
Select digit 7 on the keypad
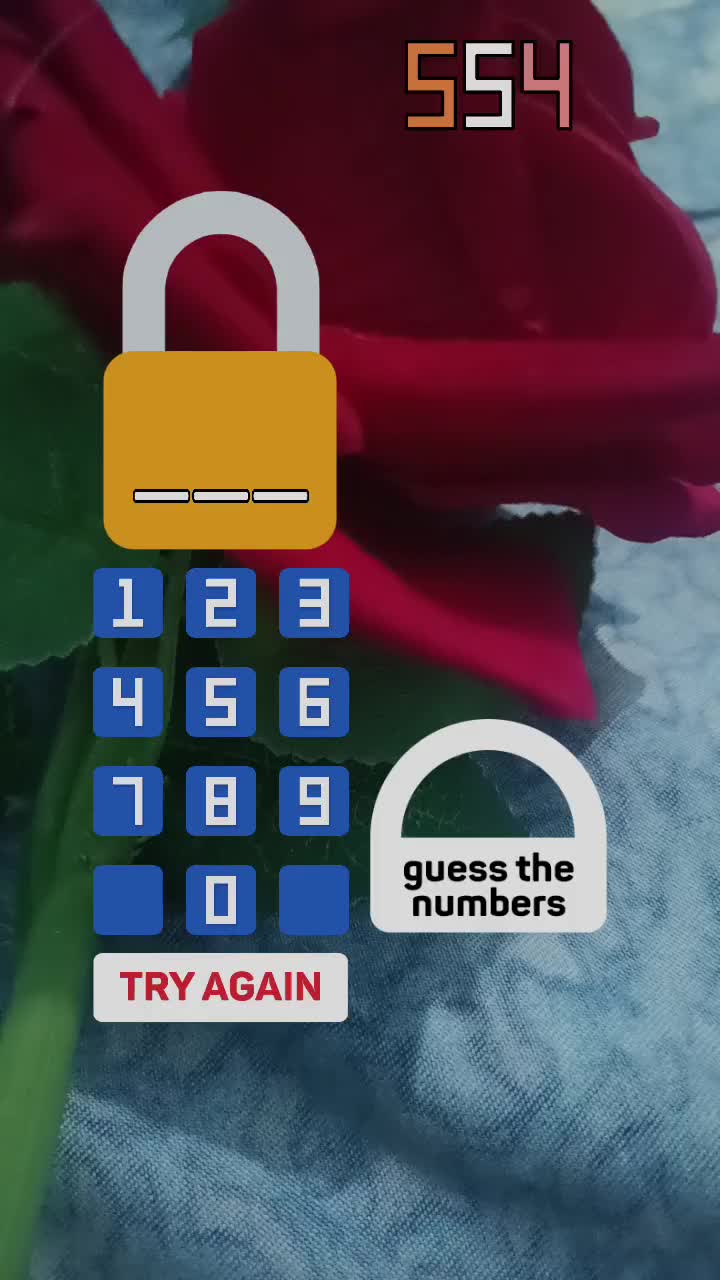coord(128,801)
